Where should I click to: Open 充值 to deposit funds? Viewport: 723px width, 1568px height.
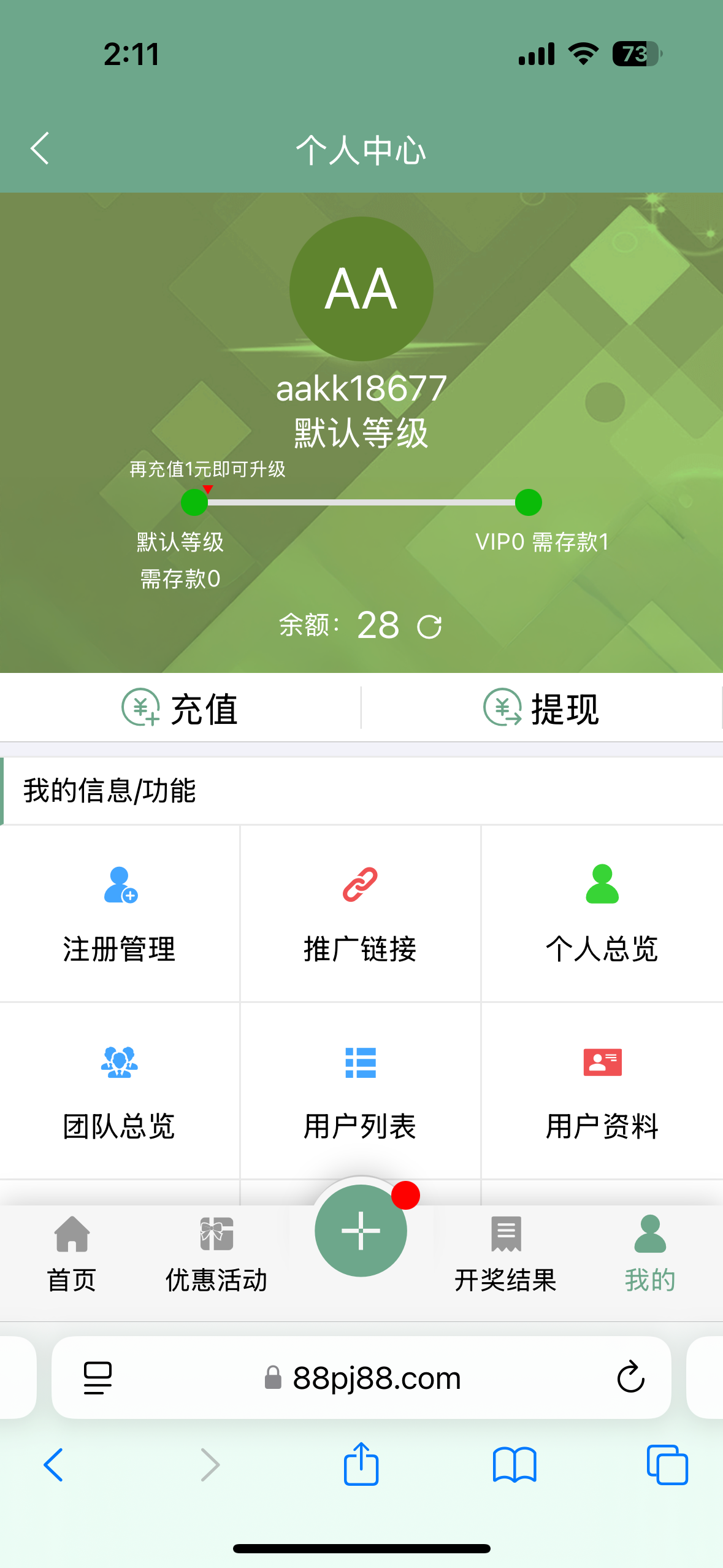(180, 709)
